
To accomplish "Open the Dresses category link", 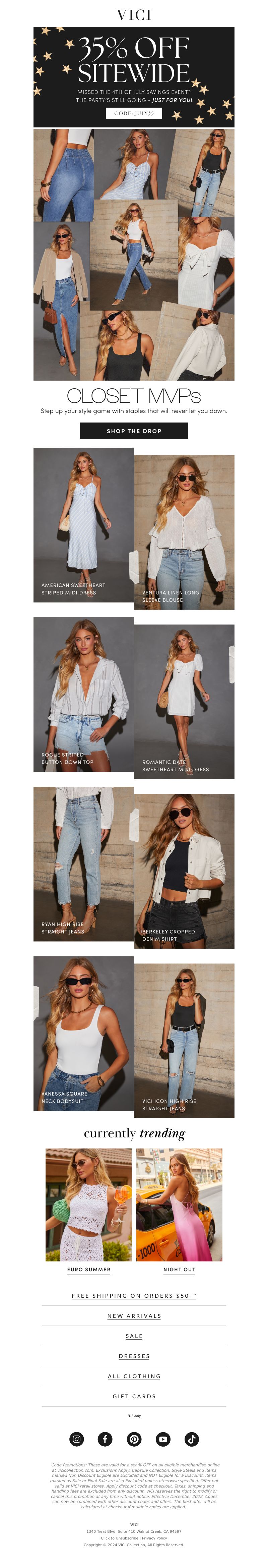I will pyautogui.click(x=134, y=1356).
